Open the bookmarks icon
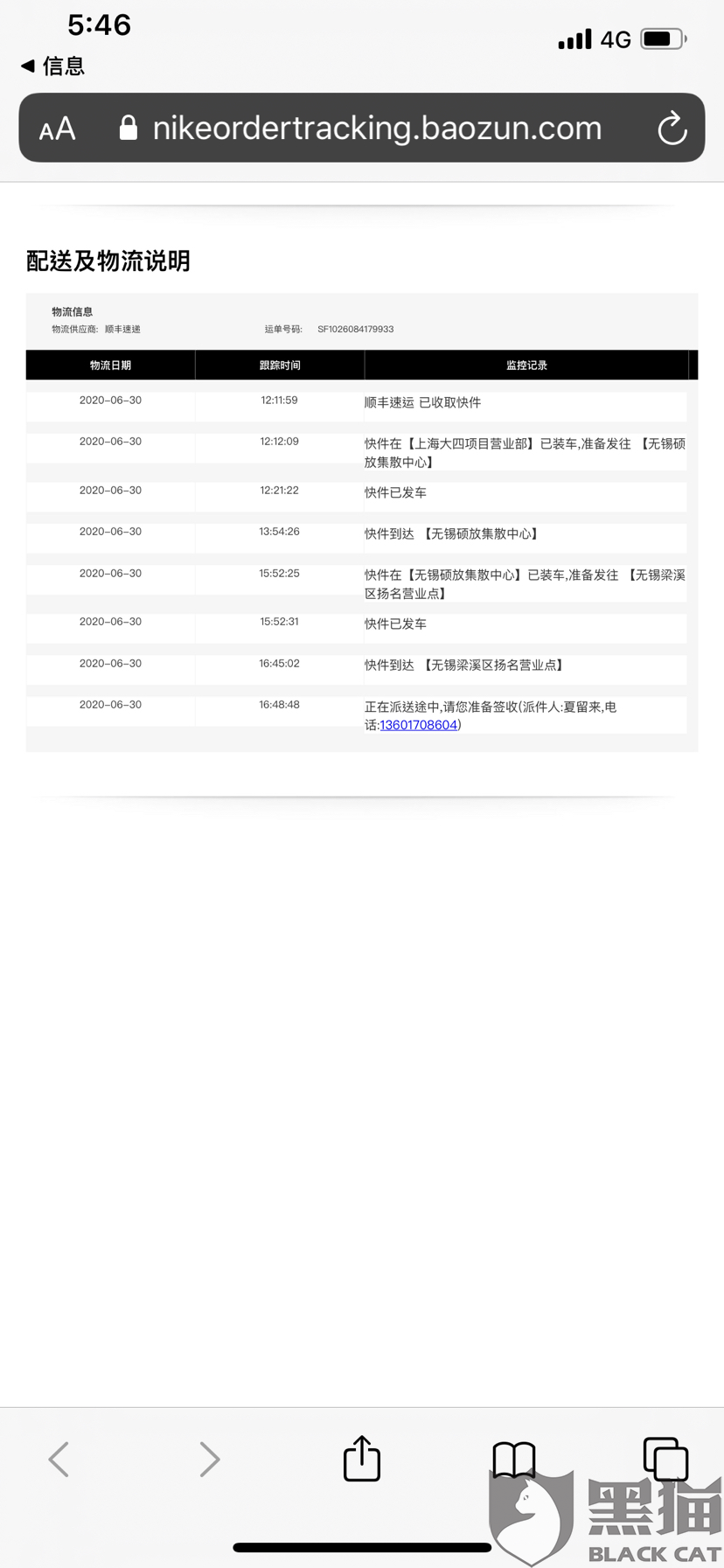This screenshot has width=724, height=1568. click(514, 1458)
